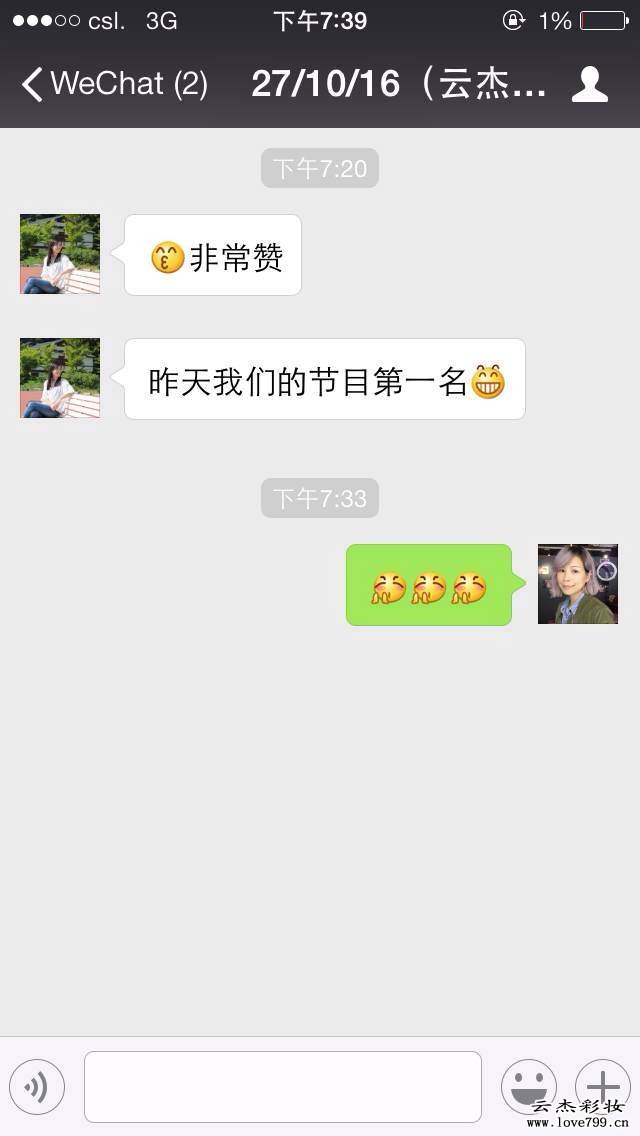
Task: Open my own avatar beside emoji reply
Action: point(578,584)
